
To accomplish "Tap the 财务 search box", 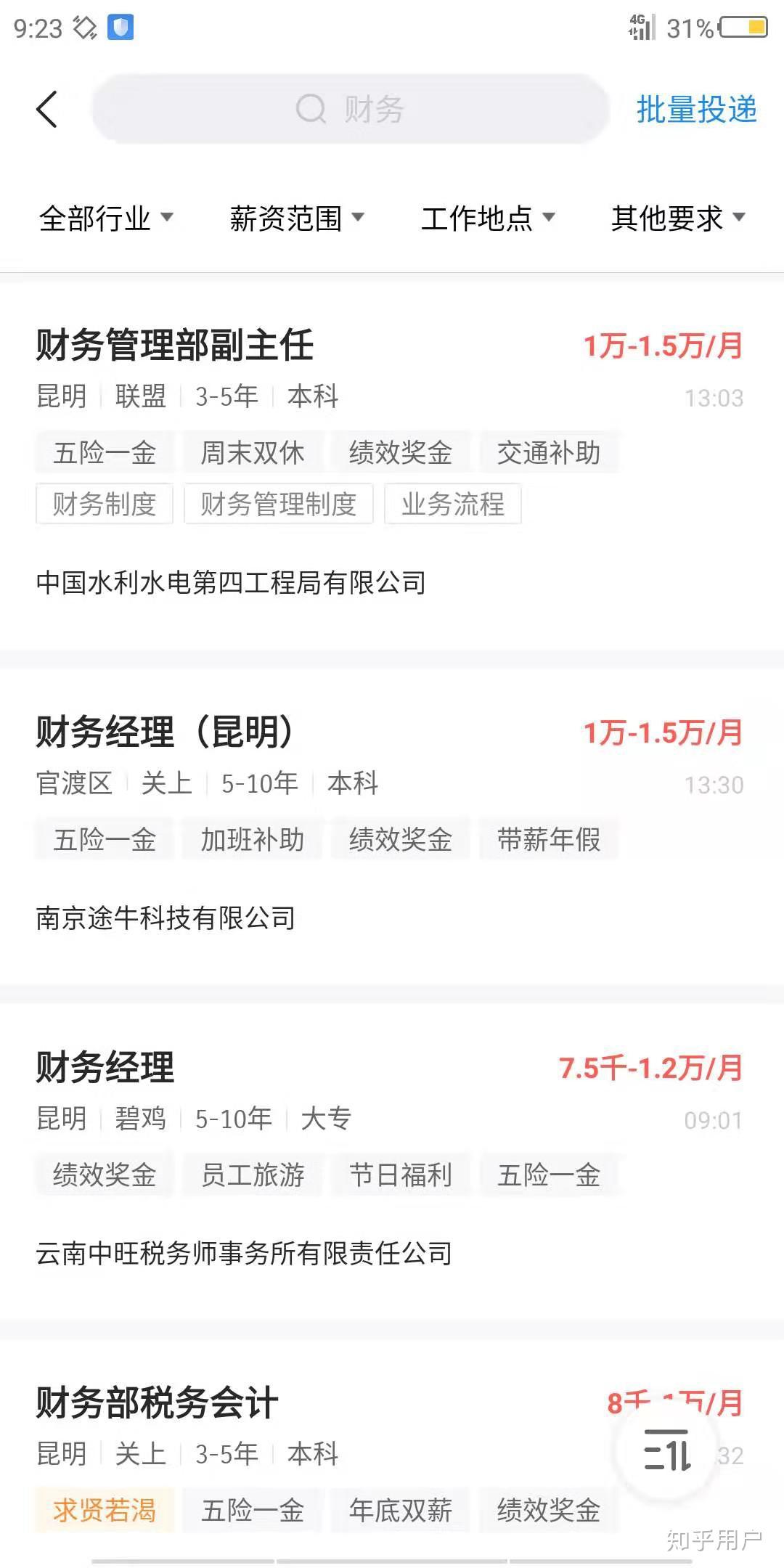I will coord(350,110).
